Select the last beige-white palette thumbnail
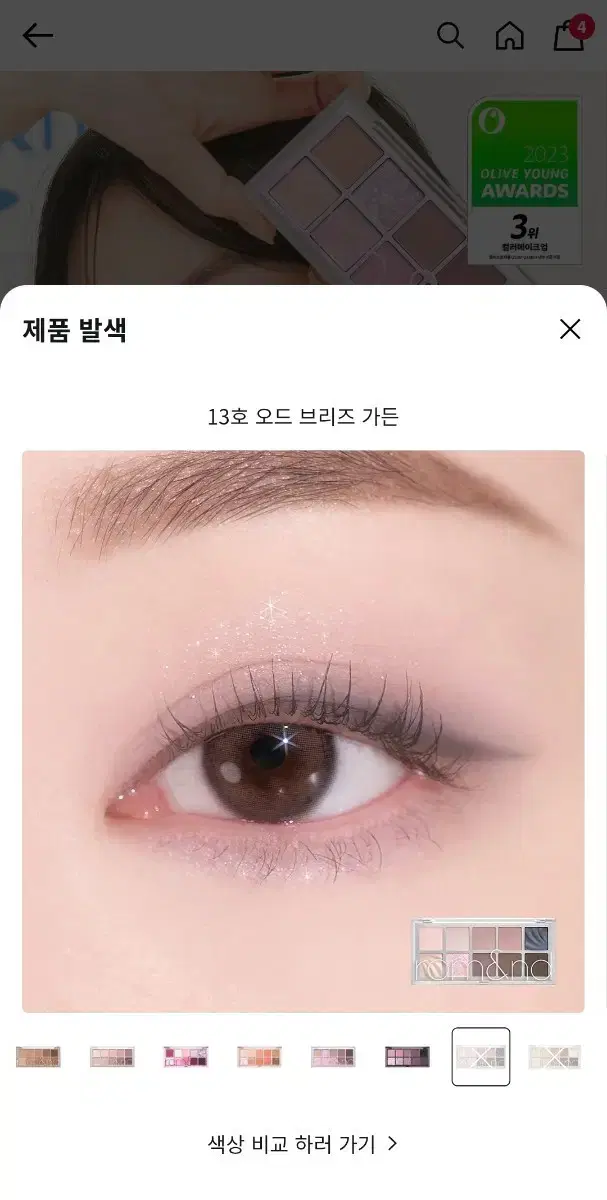This screenshot has height=1200, width=607. 555,1057
